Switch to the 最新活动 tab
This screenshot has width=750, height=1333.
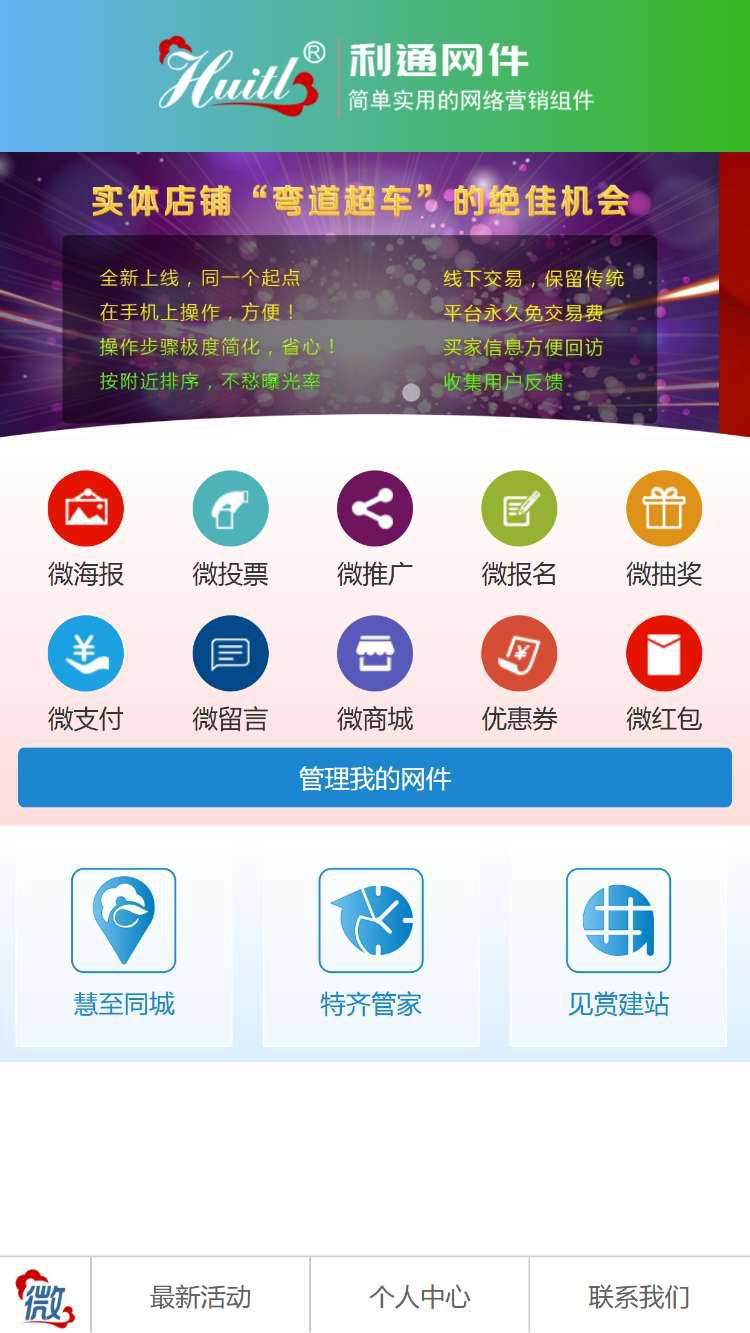(x=200, y=1297)
